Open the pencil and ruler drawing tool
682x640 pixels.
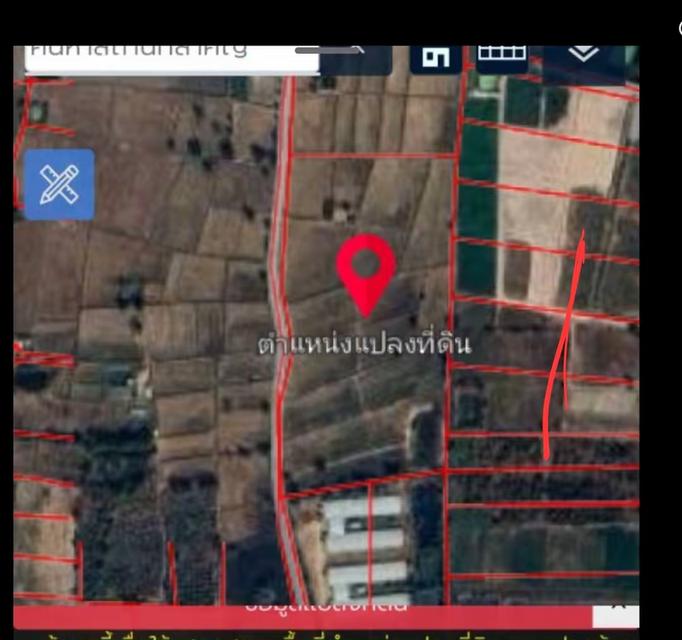point(59,185)
